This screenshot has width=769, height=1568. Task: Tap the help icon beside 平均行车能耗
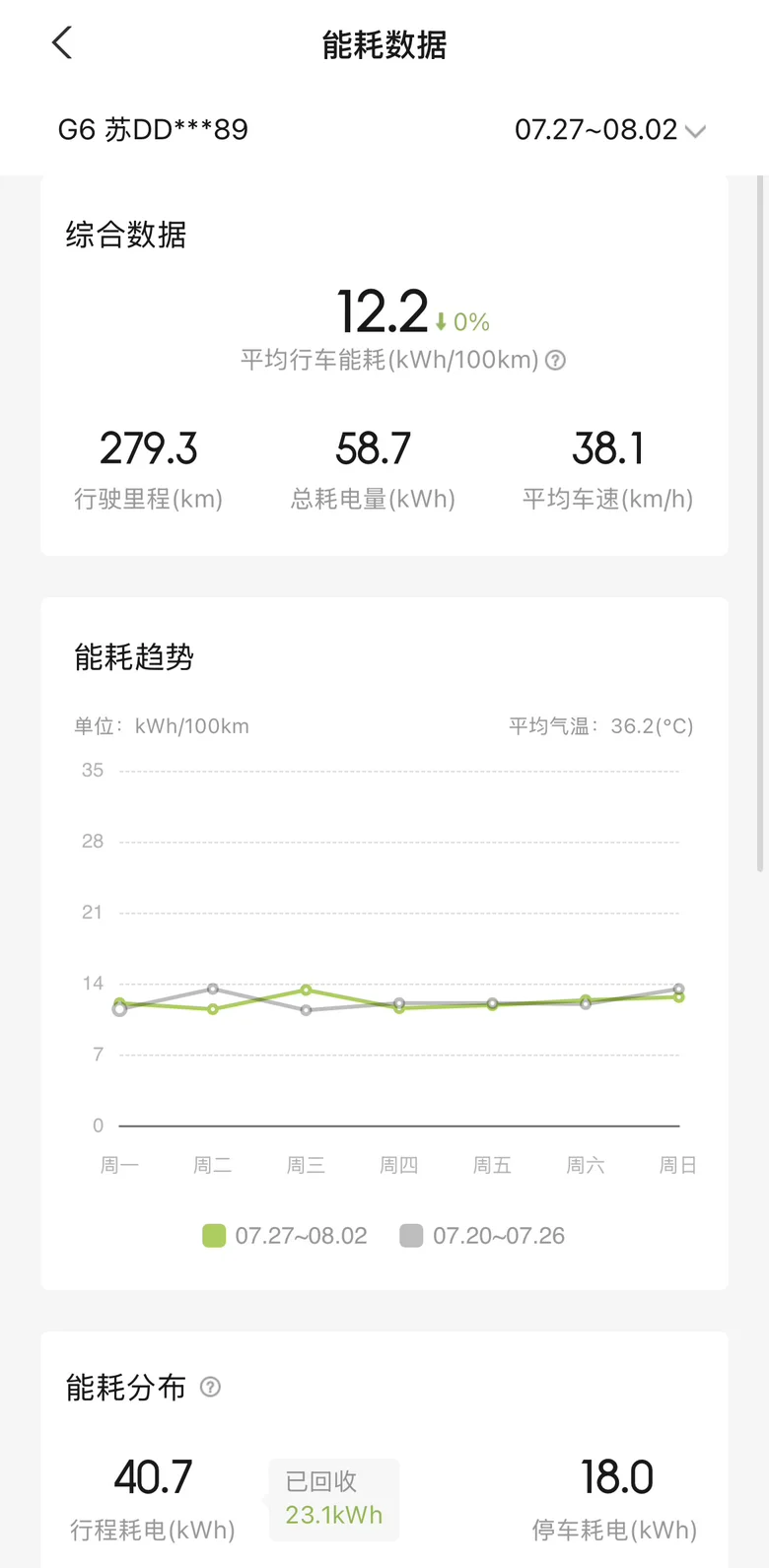tap(556, 361)
